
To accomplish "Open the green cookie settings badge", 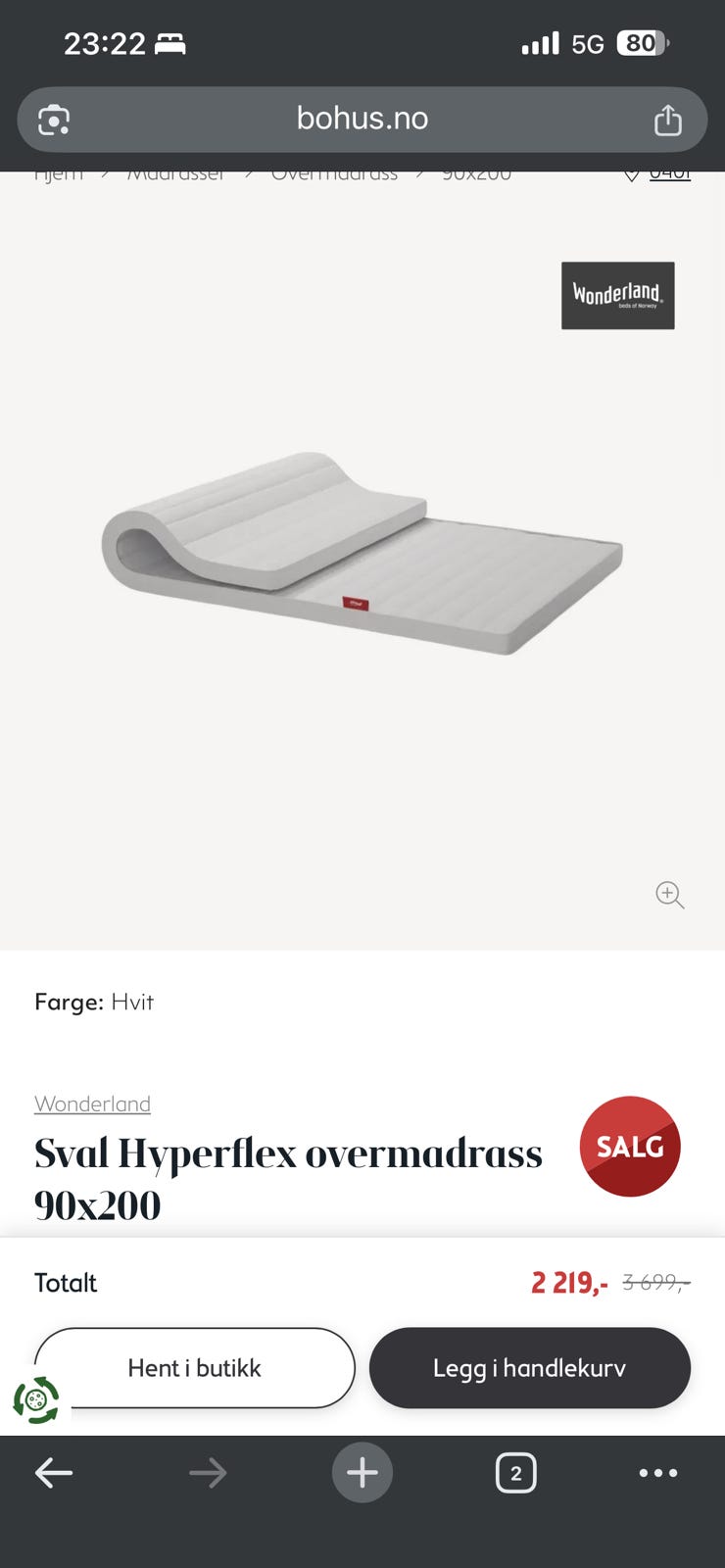I will [x=36, y=1400].
